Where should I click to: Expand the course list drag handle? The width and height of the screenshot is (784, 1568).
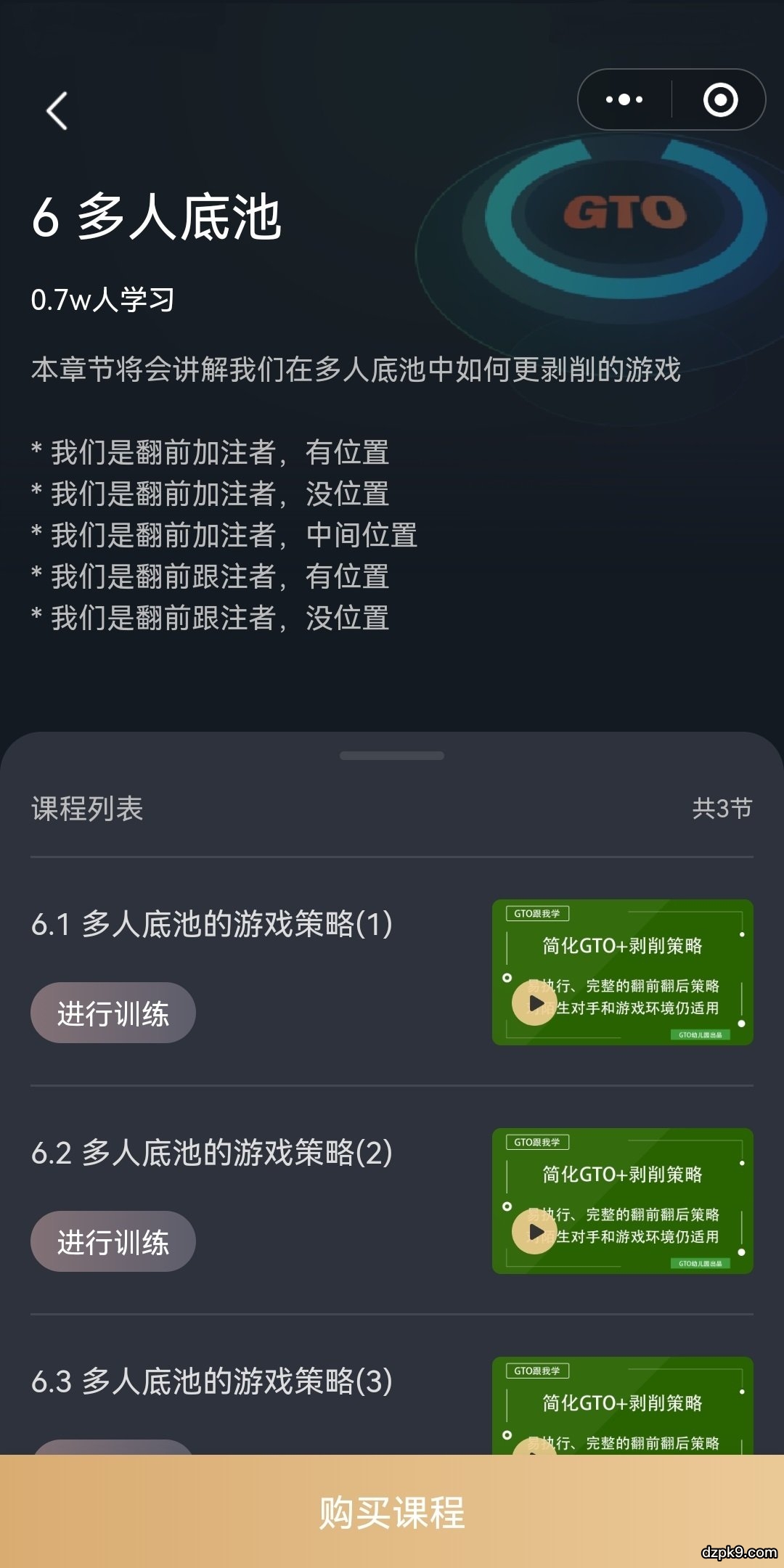pyautogui.click(x=392, y=755)
